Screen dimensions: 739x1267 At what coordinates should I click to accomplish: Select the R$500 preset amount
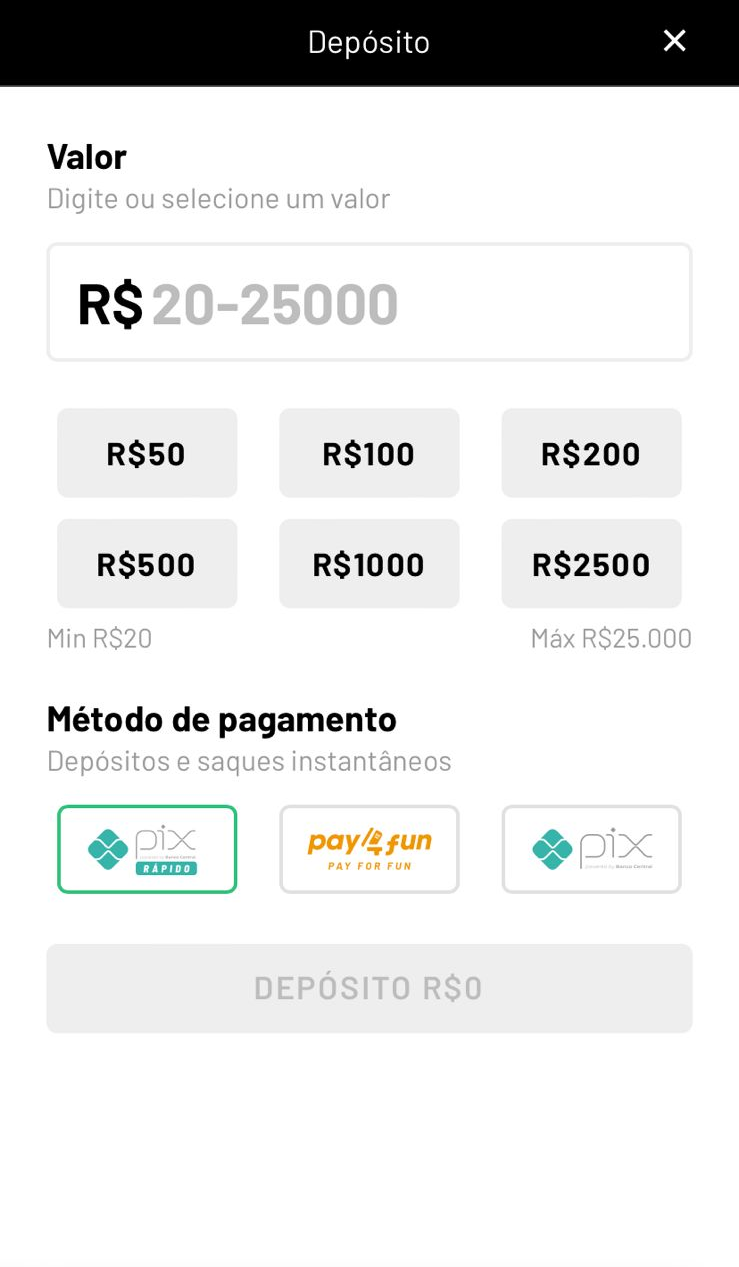tap(147, 563)
